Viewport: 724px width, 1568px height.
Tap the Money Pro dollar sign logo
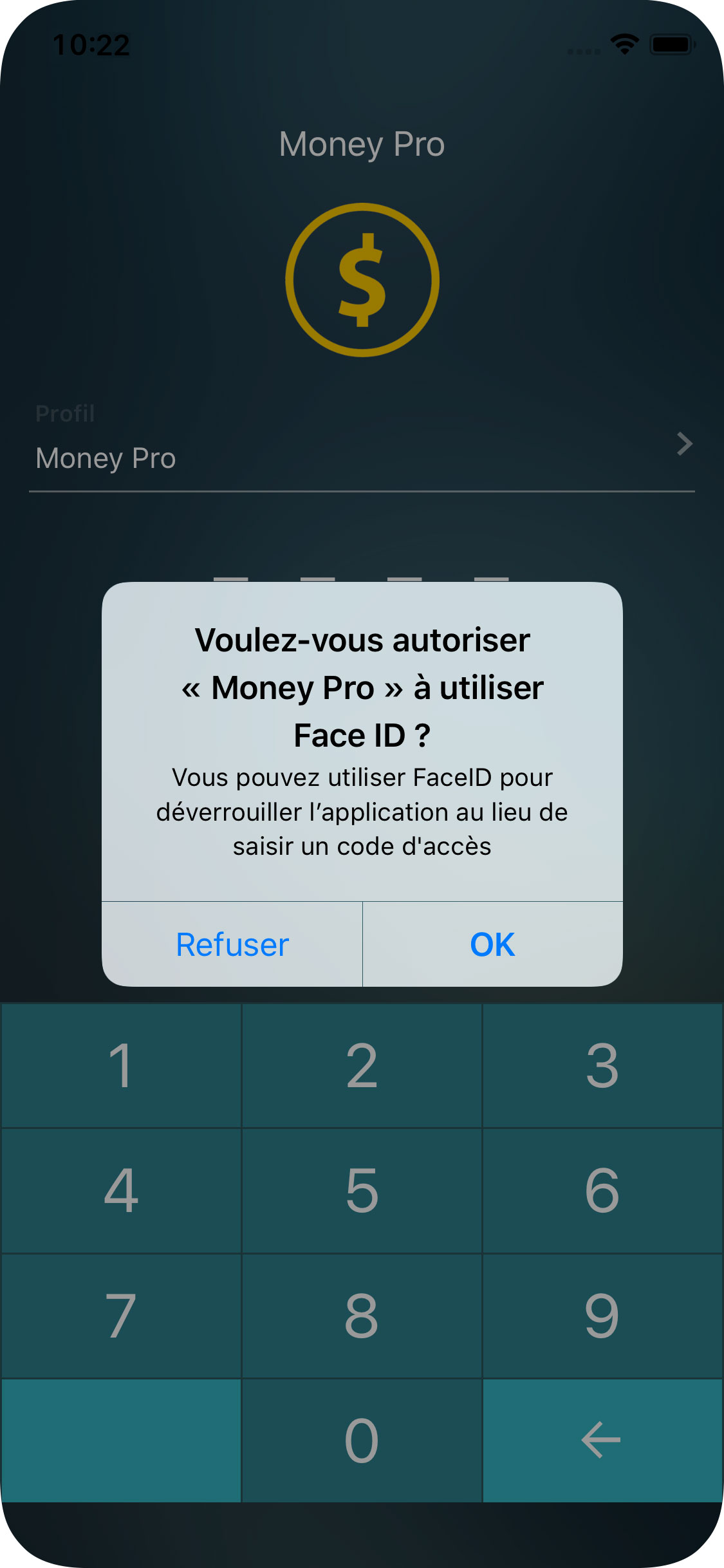[362, 279]
